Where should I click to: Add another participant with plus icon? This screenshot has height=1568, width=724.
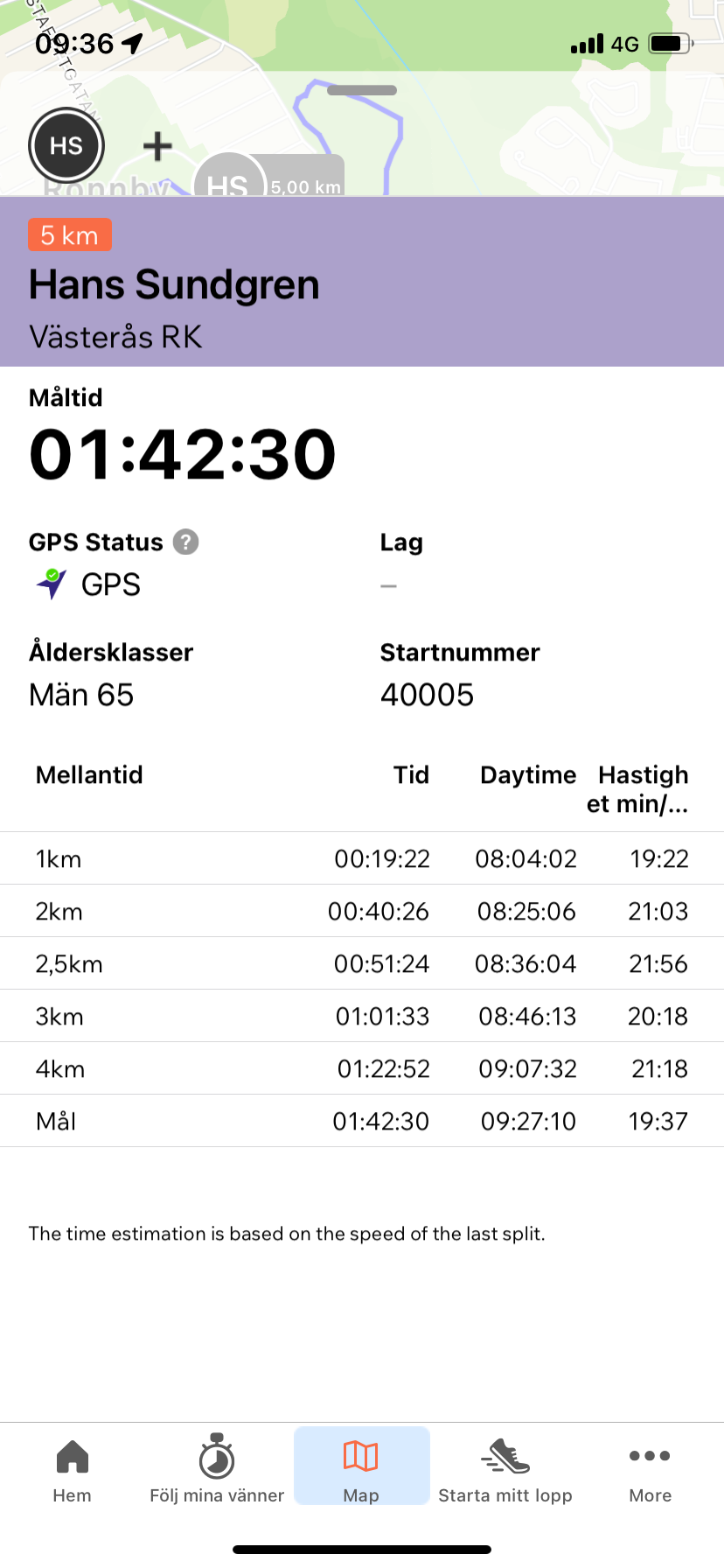click(157, 146)
